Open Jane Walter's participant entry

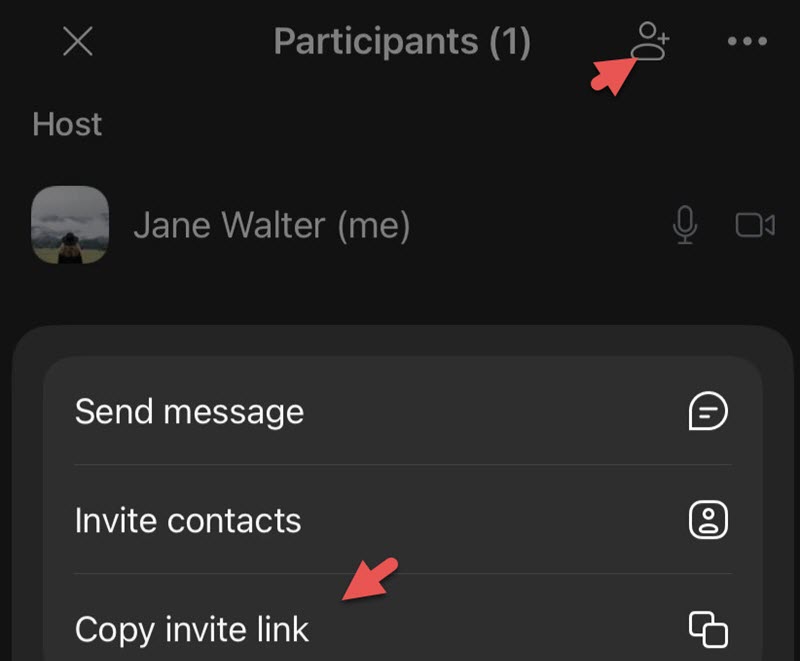pos(271,226)
